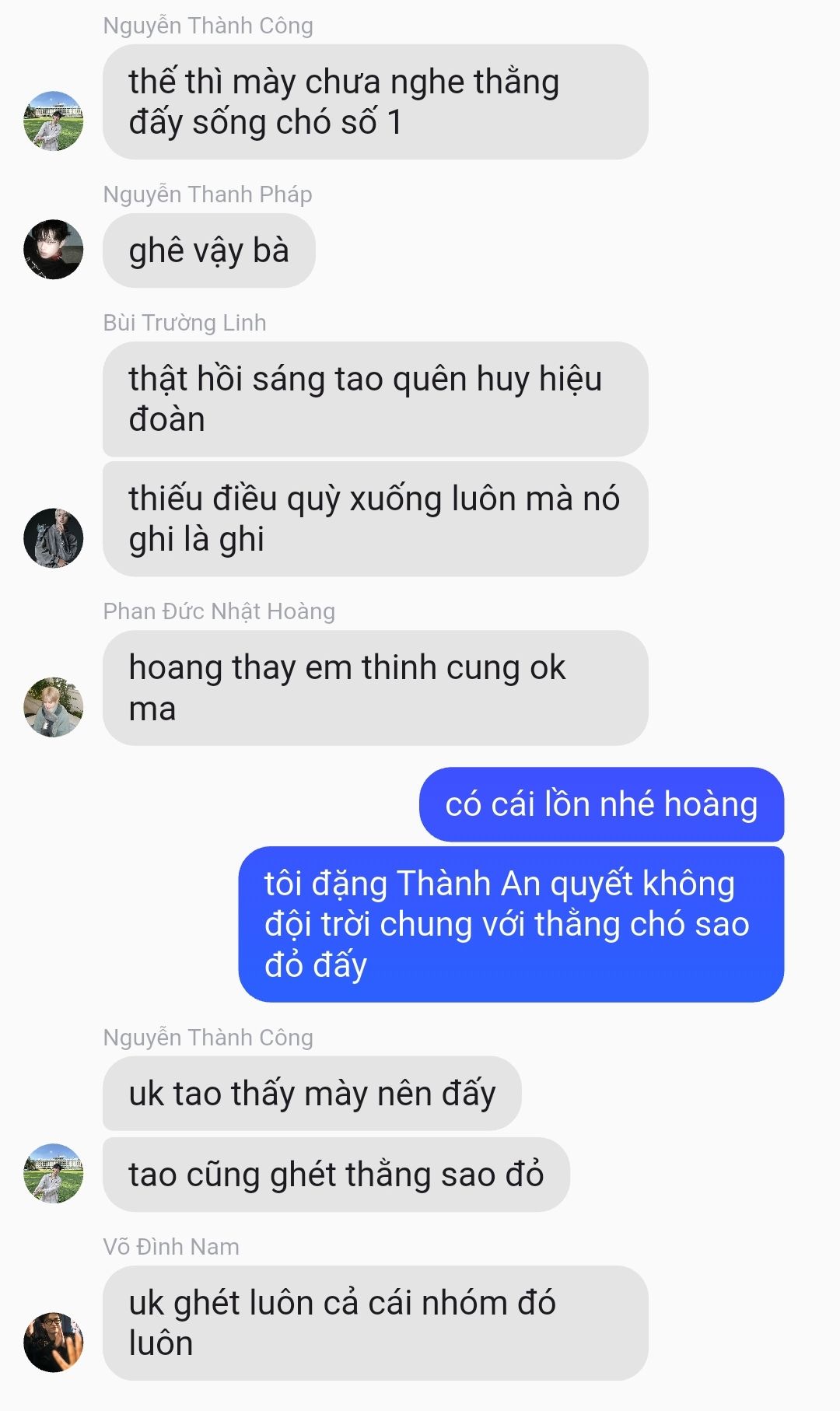Open Võ Đình Nam's profile avatar
The width and height of the screenshot is (840, 1411).
click(x=53, y=1343)
